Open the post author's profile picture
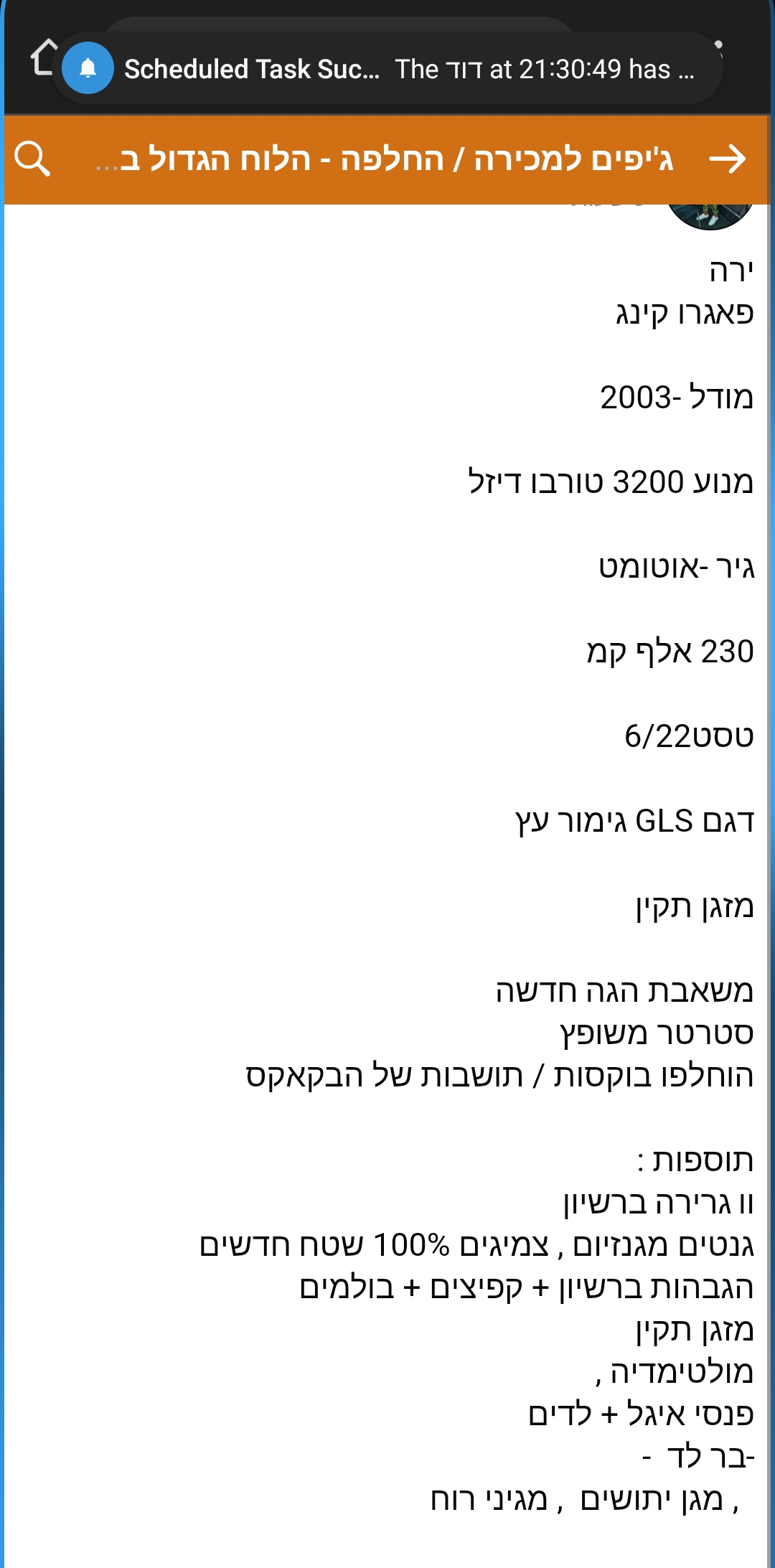This screenshot has height=1568, width=775. [709, 214]
